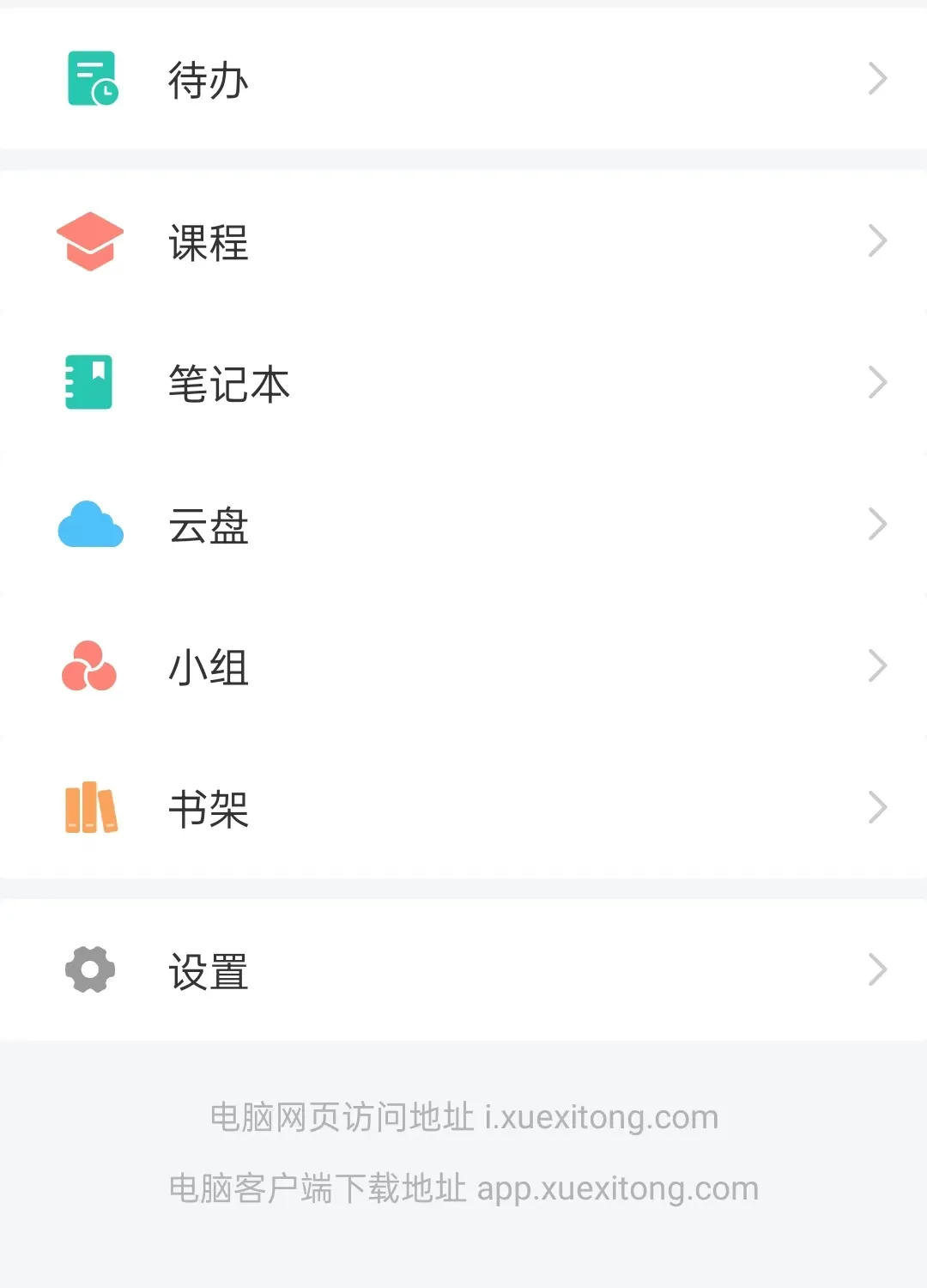Open the 笔记本 notebook

click(463, 383)
